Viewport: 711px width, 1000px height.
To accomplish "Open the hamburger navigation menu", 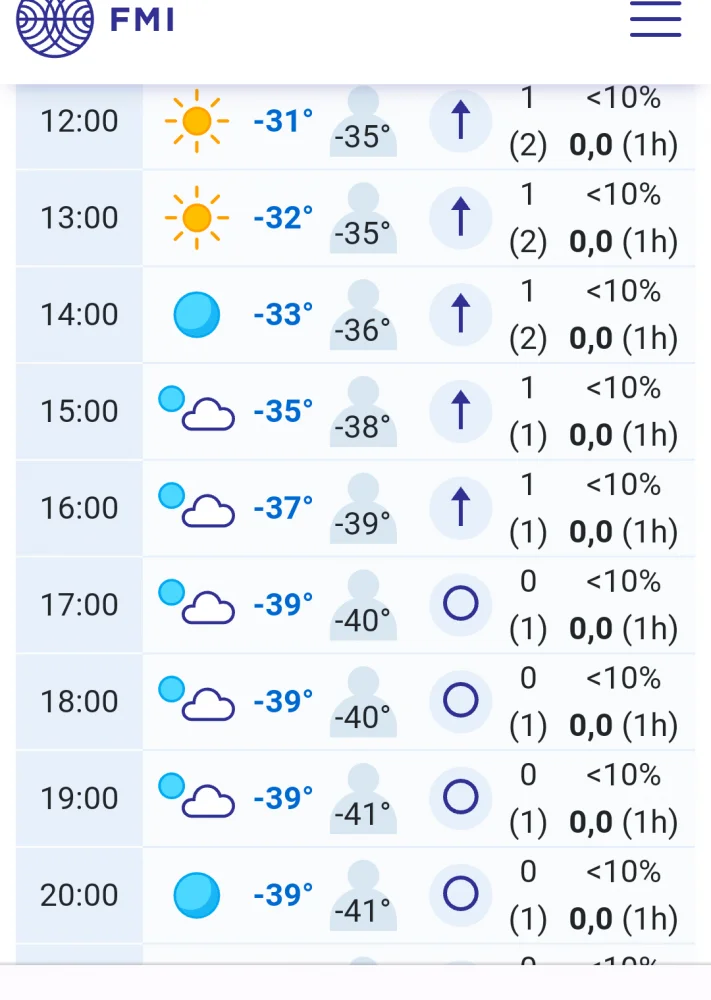I will click(655, 19).
